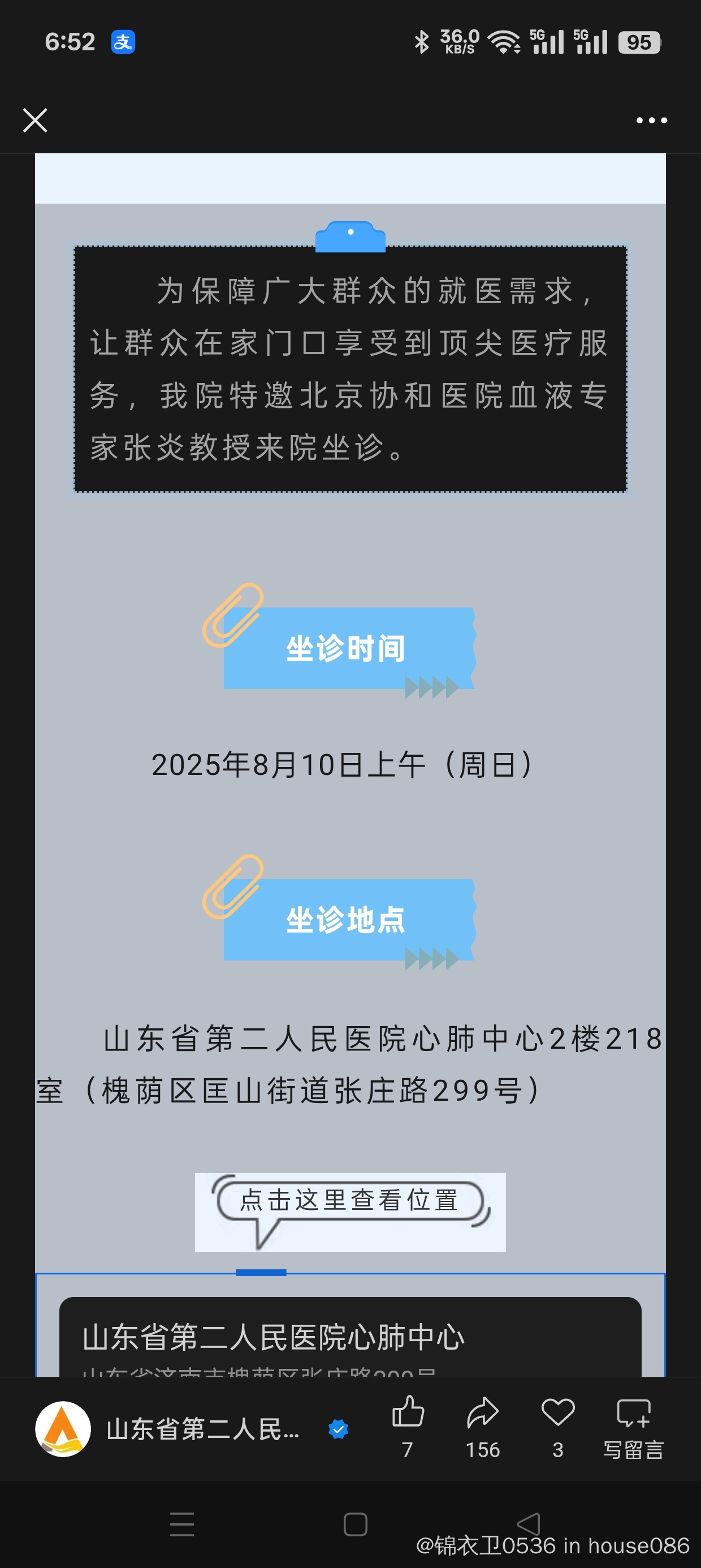Tap the heart icon to favorite
701x1568 pixels.
coord(557,1413)
